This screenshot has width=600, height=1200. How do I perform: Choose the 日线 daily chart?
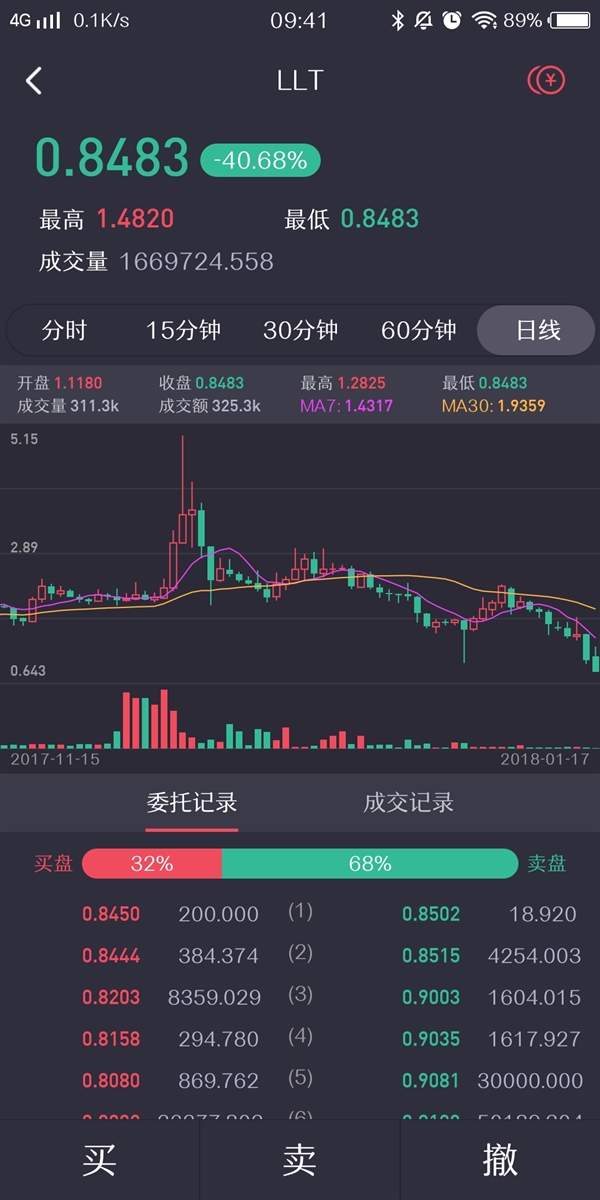(x=537, y=331)
